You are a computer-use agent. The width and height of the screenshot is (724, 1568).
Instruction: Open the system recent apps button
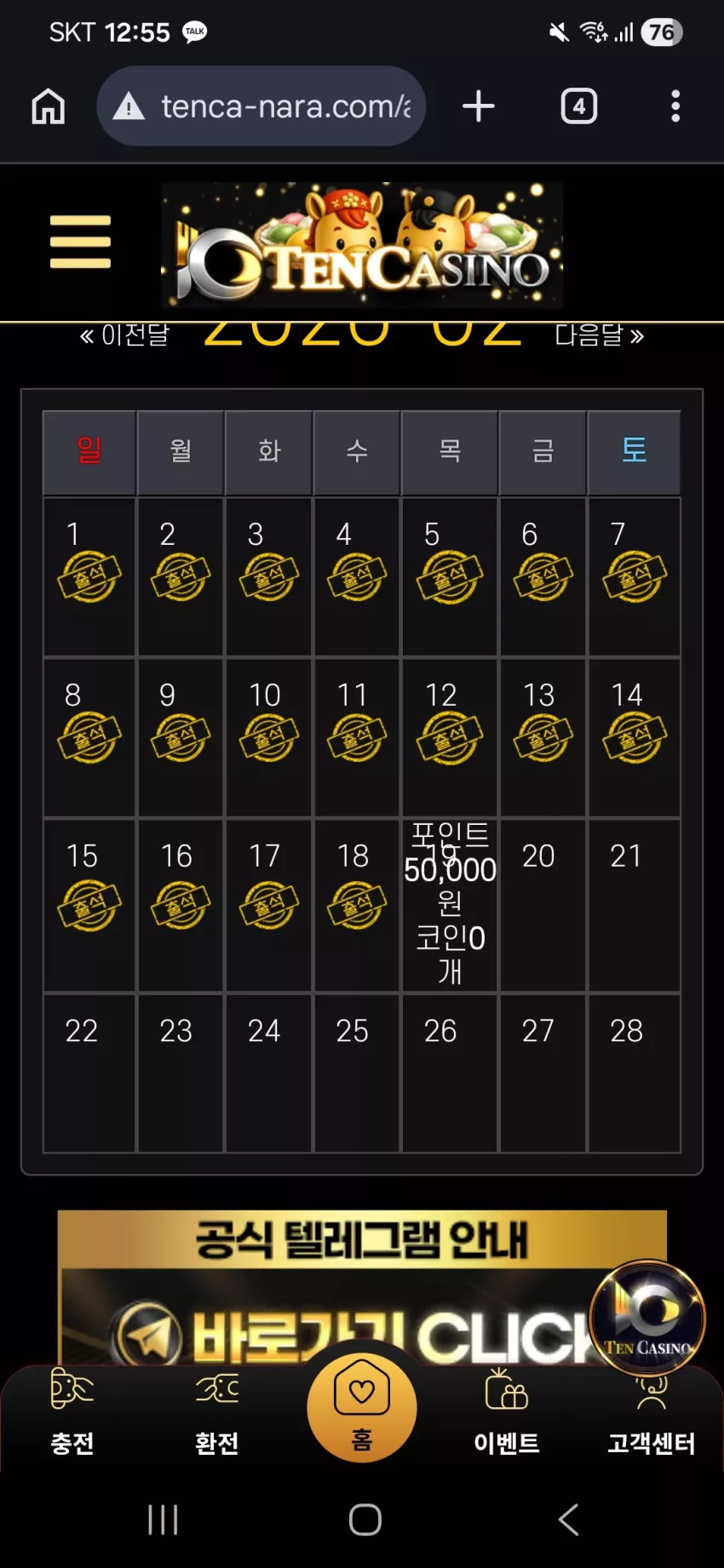(163, 1519)
